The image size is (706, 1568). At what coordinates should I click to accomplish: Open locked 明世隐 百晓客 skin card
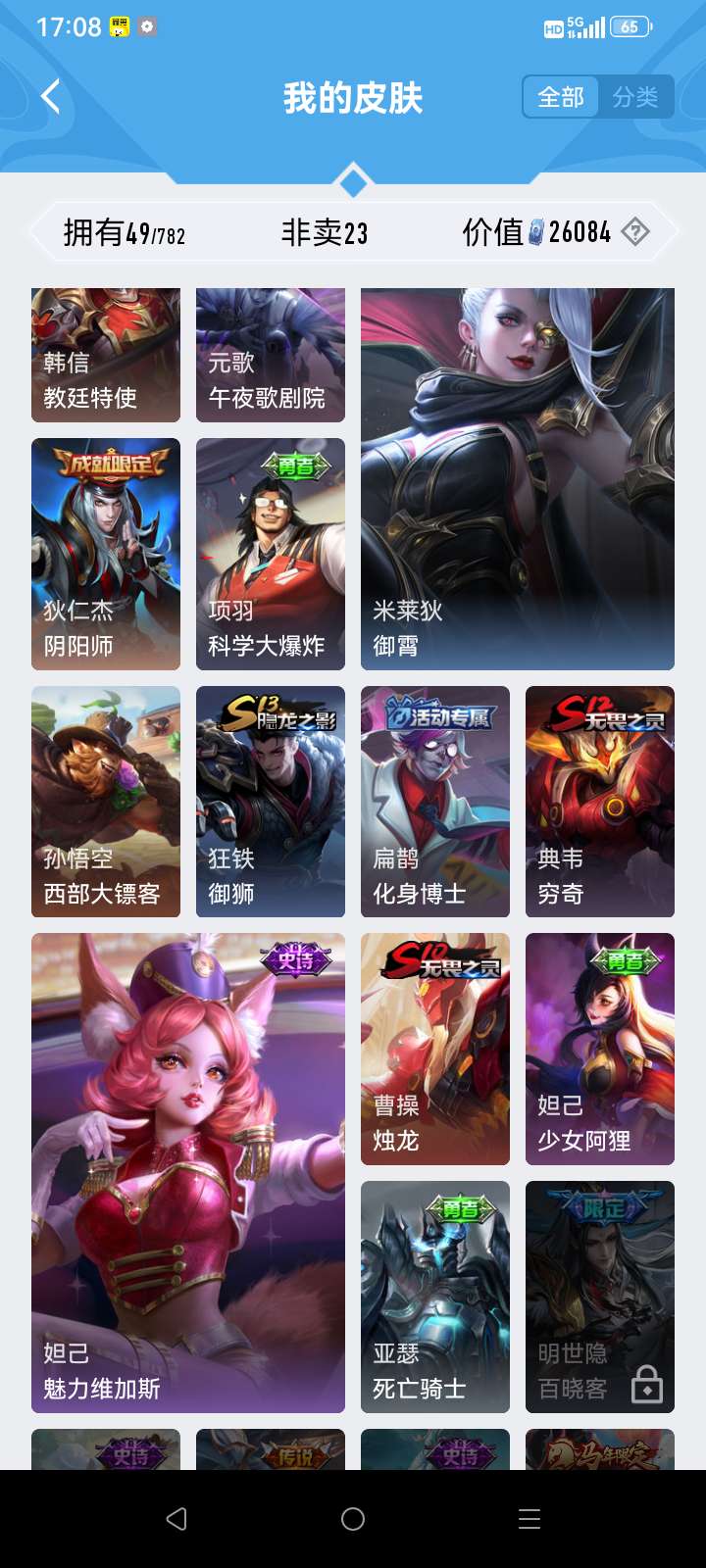coord(600,1297)
